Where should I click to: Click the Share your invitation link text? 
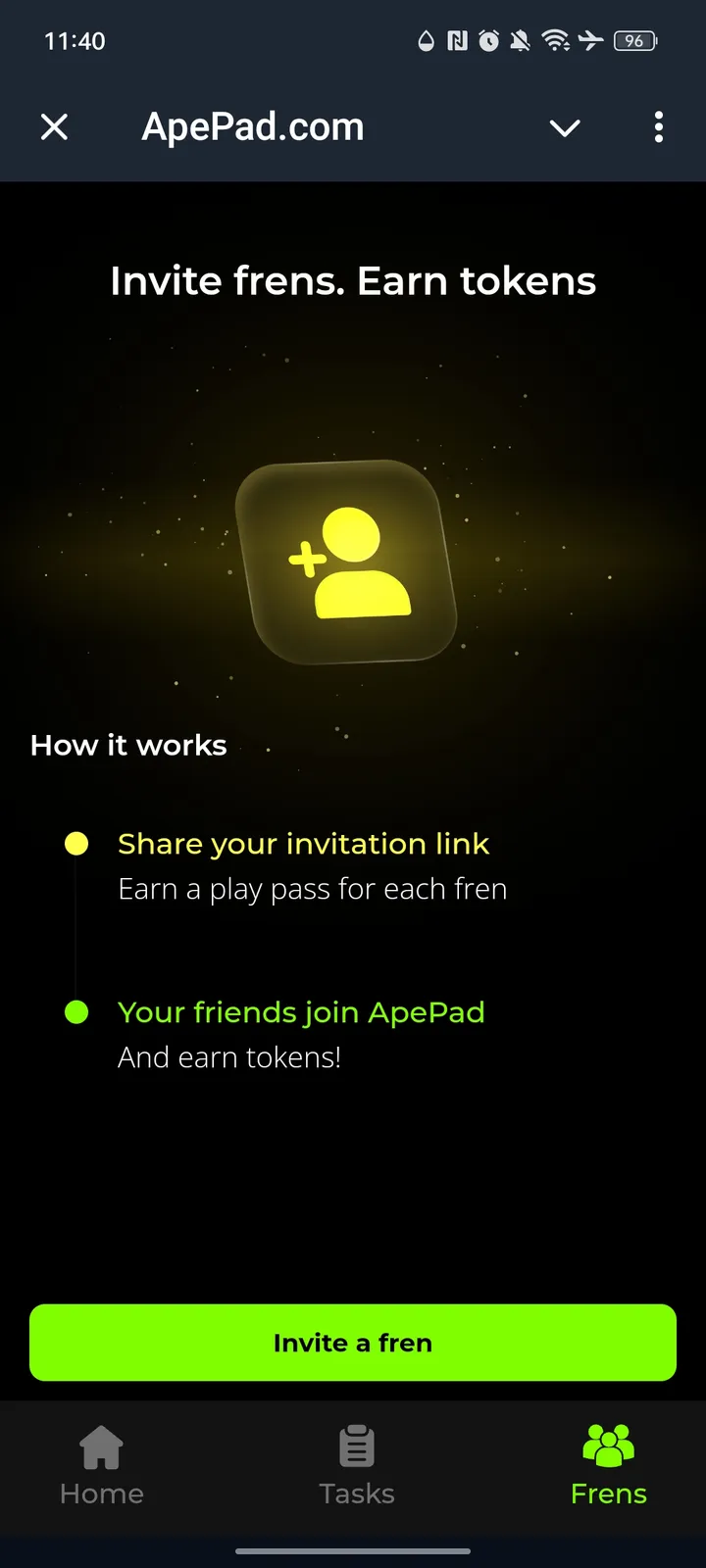pyautogui.click(x=303, y=844)
